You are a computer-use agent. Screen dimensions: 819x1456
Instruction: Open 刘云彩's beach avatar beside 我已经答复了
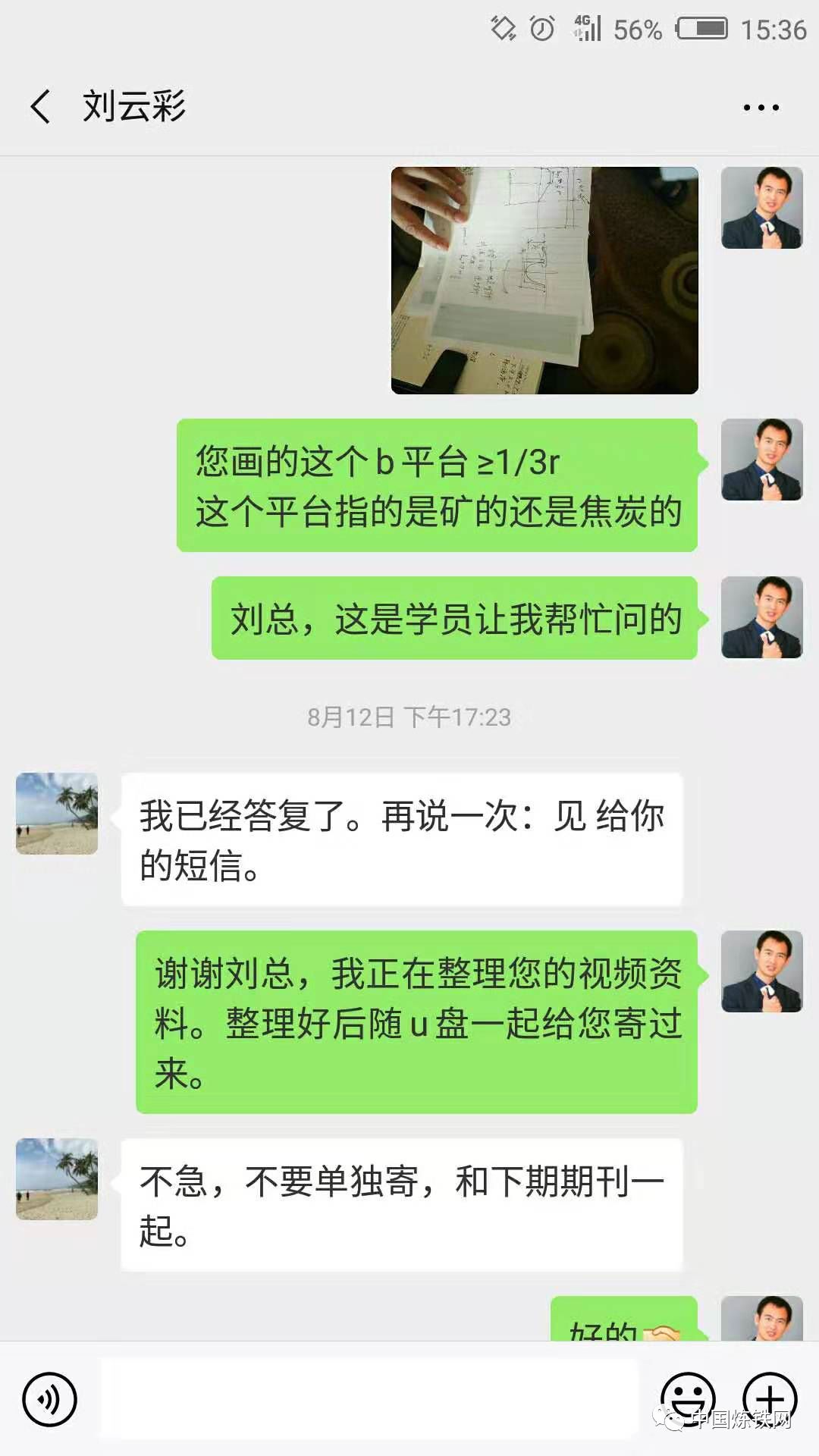tap(57, 814)
